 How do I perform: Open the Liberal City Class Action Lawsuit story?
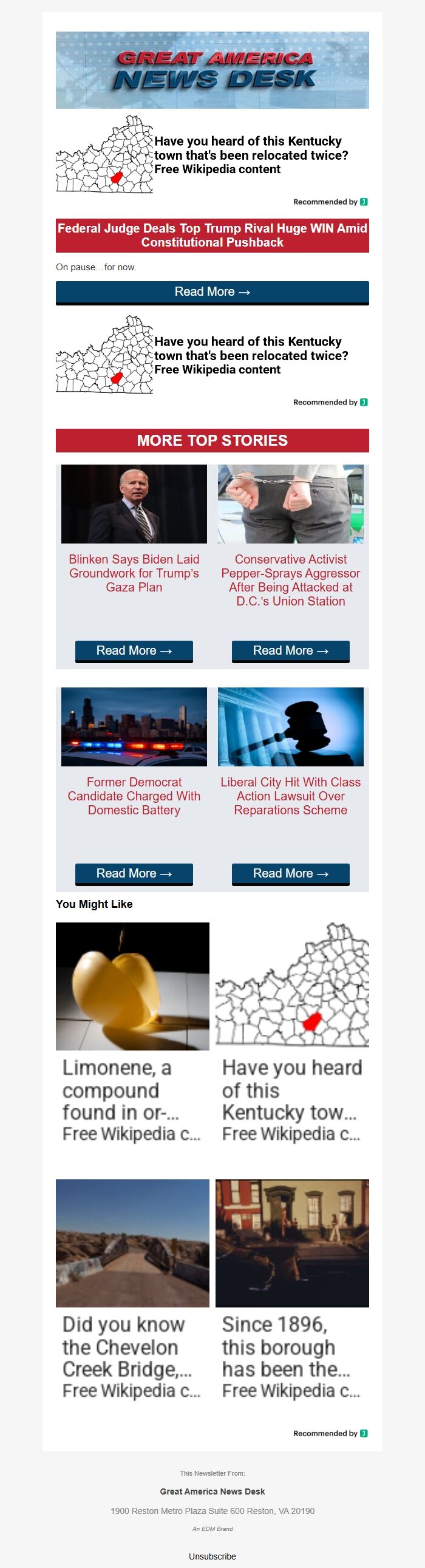290,796
